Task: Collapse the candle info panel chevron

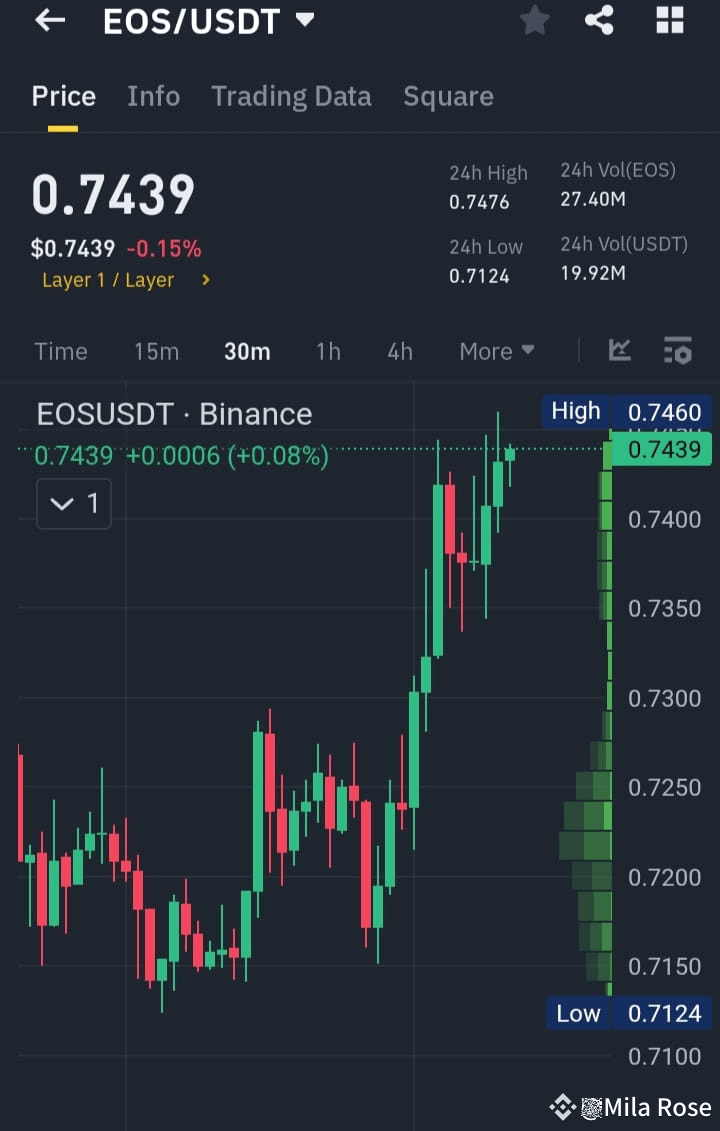Action: [x=73, y=503]
